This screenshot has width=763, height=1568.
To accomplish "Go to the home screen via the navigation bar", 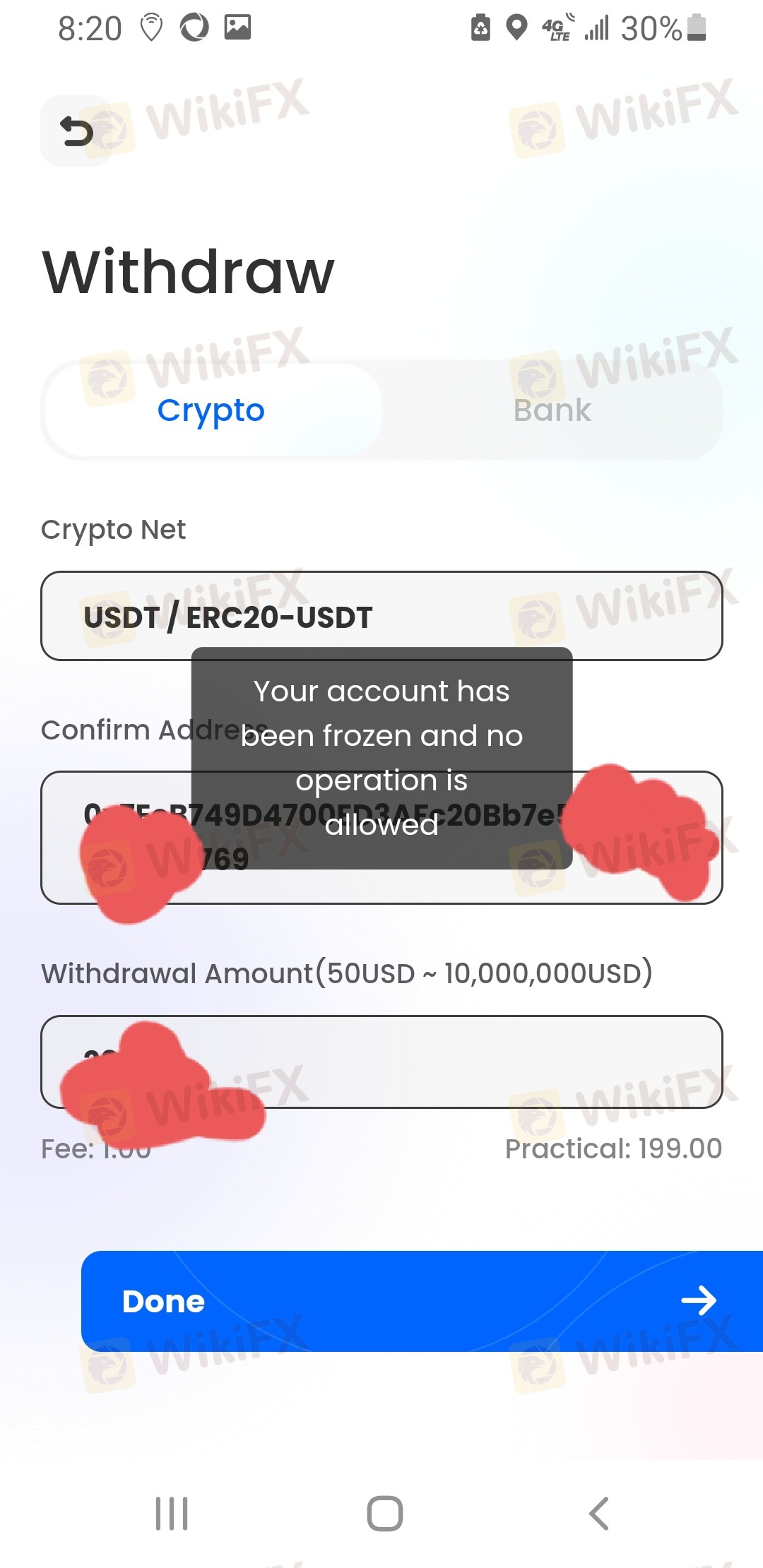I will (x=385, y=1514).
